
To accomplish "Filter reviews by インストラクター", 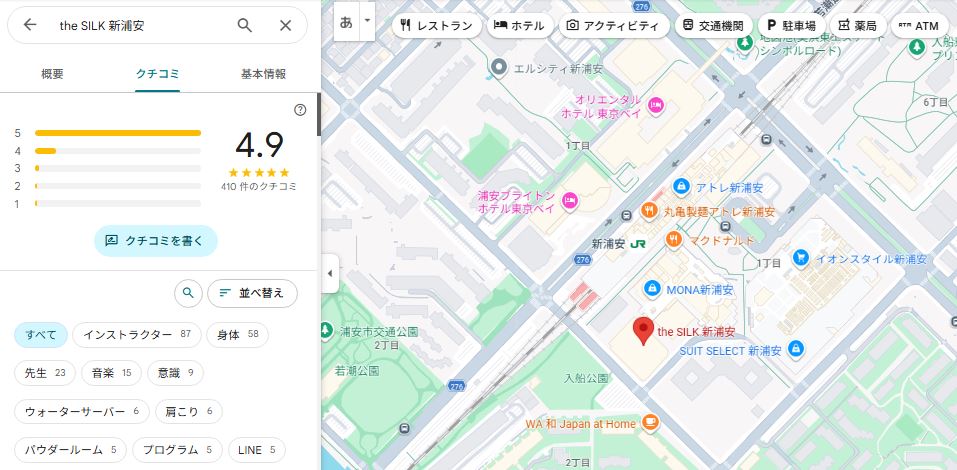I will coord(137,335).
